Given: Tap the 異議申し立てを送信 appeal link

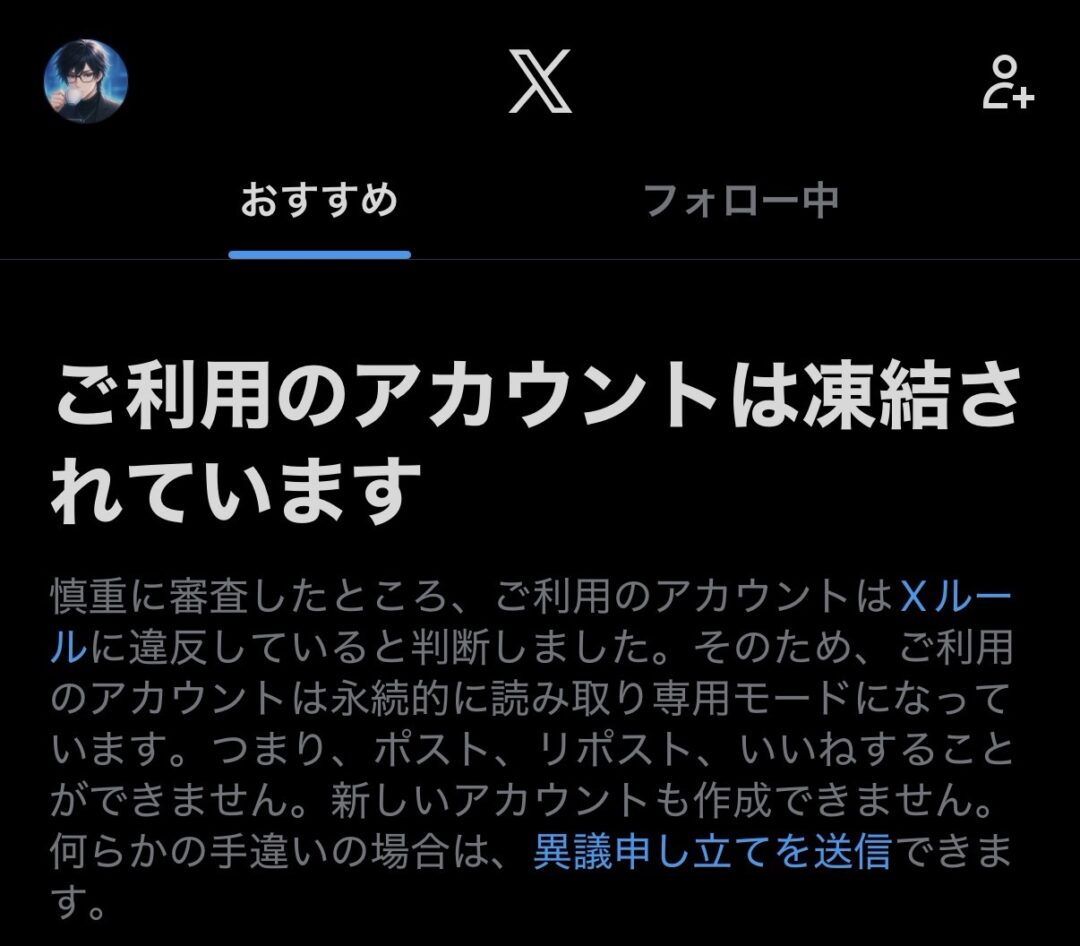Looking at the screenshot, I should pyautogui.click(x=711, y=853).
